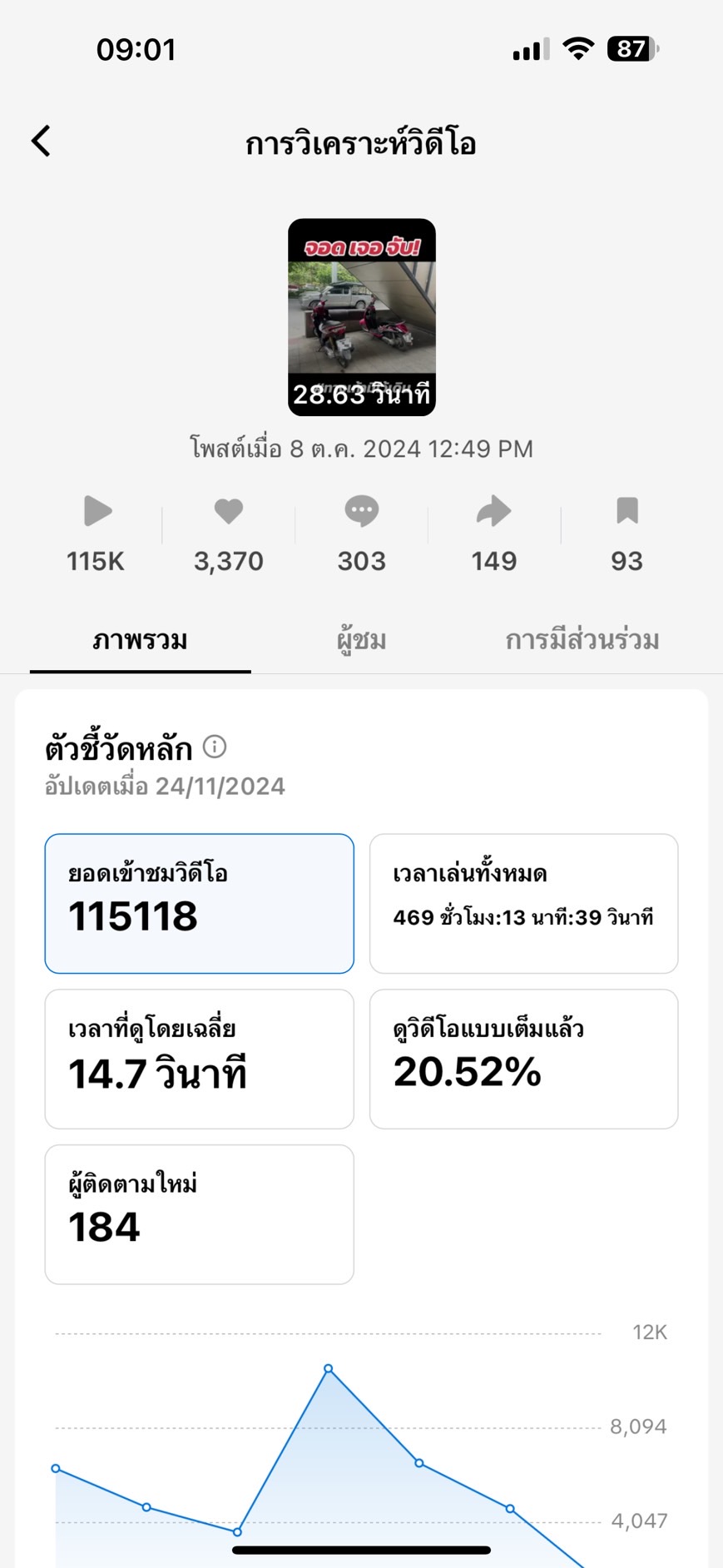The height and width of the screenshot is (1568, 723).
Task: View the ดูวิดีโอแบบเต็มแล้ว metric
Action: 523,1059
